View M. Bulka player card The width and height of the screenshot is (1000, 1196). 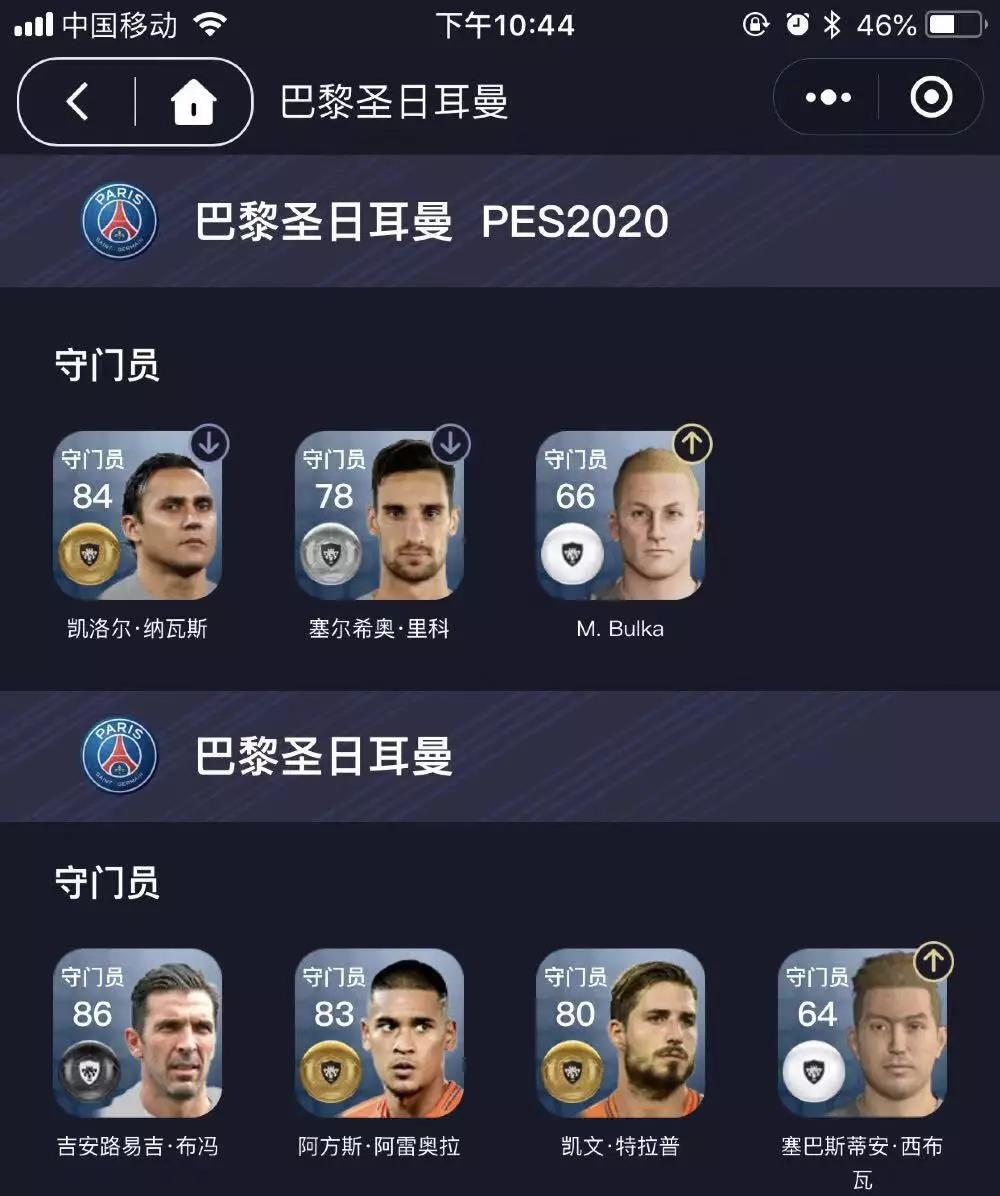[x=620, y=515]
